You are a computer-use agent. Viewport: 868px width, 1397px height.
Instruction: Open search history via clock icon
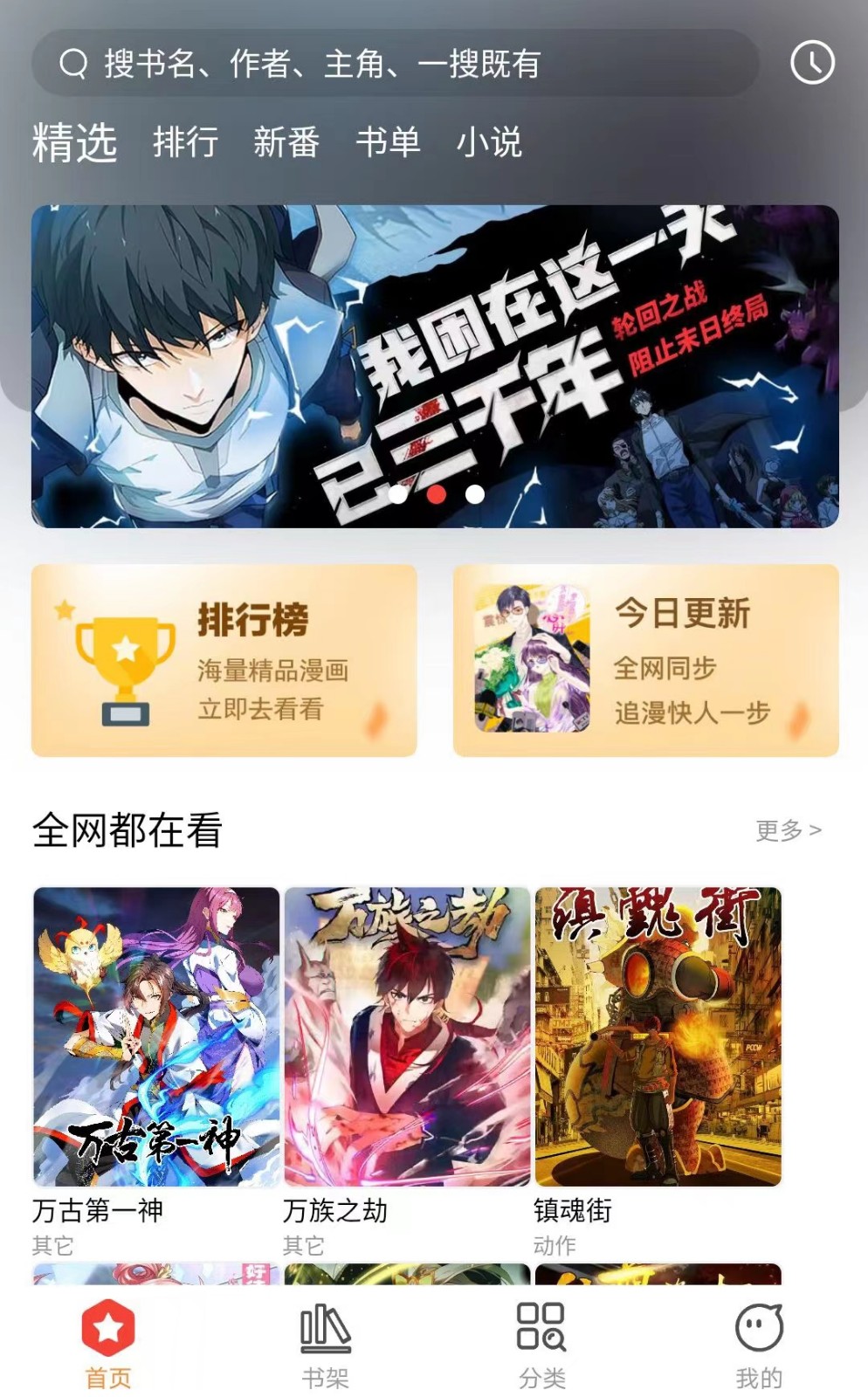(x=812, y=62)
